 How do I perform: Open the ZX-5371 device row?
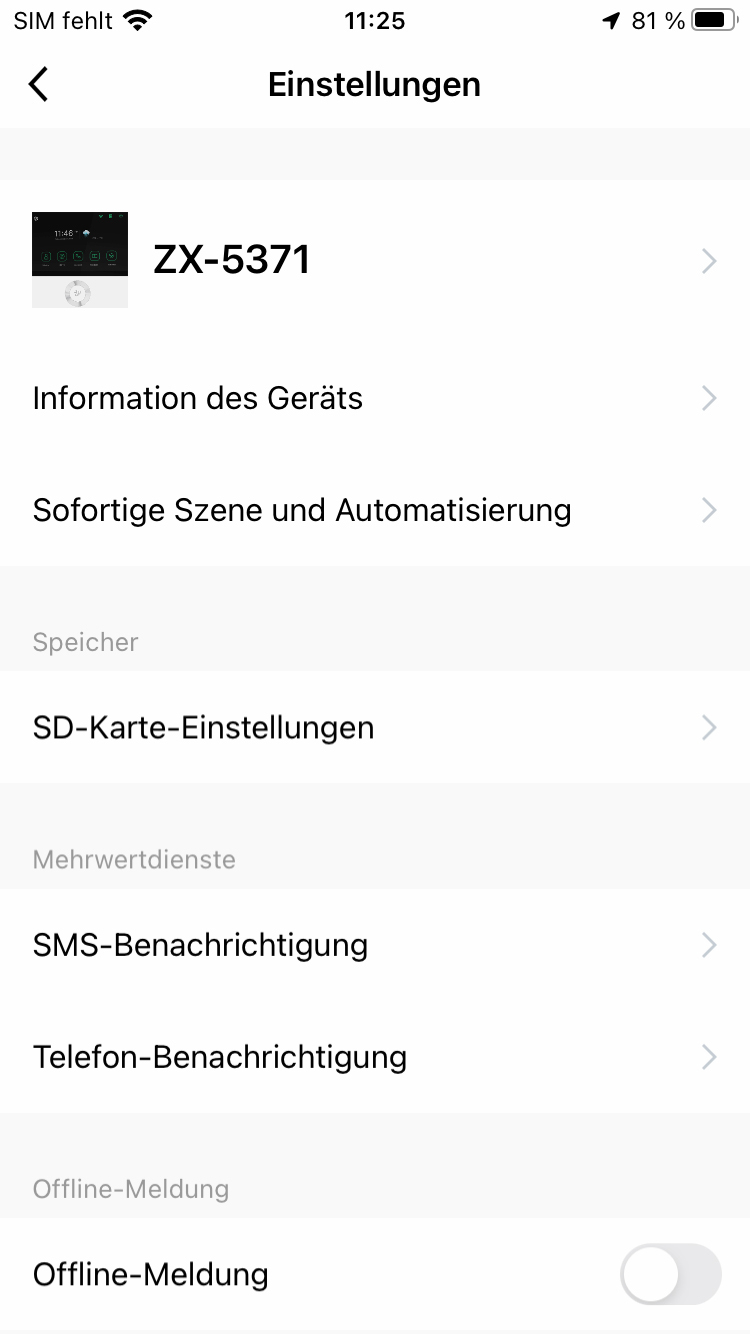click(374, 261)
